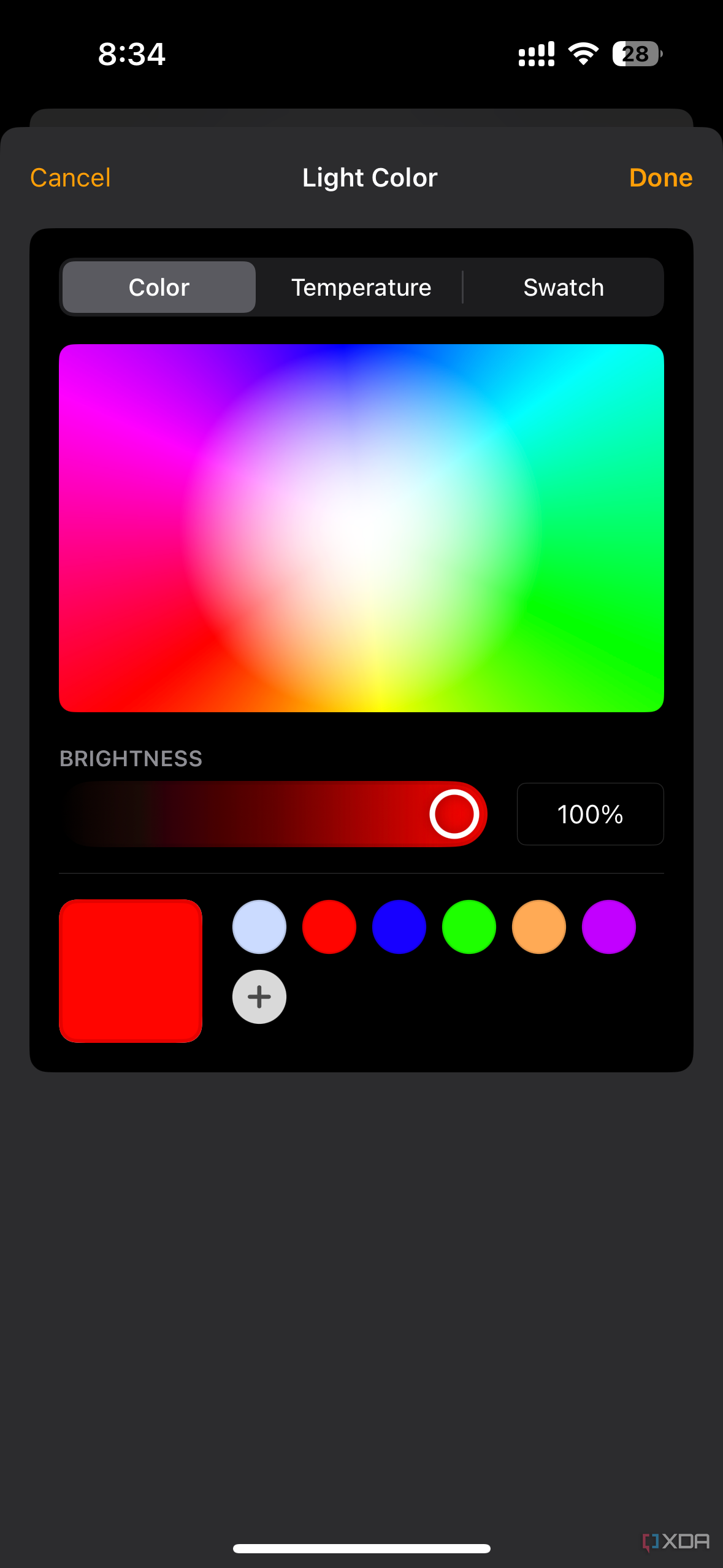
Task: Edit the 100% brightness value field
Action: coord(590,814)
